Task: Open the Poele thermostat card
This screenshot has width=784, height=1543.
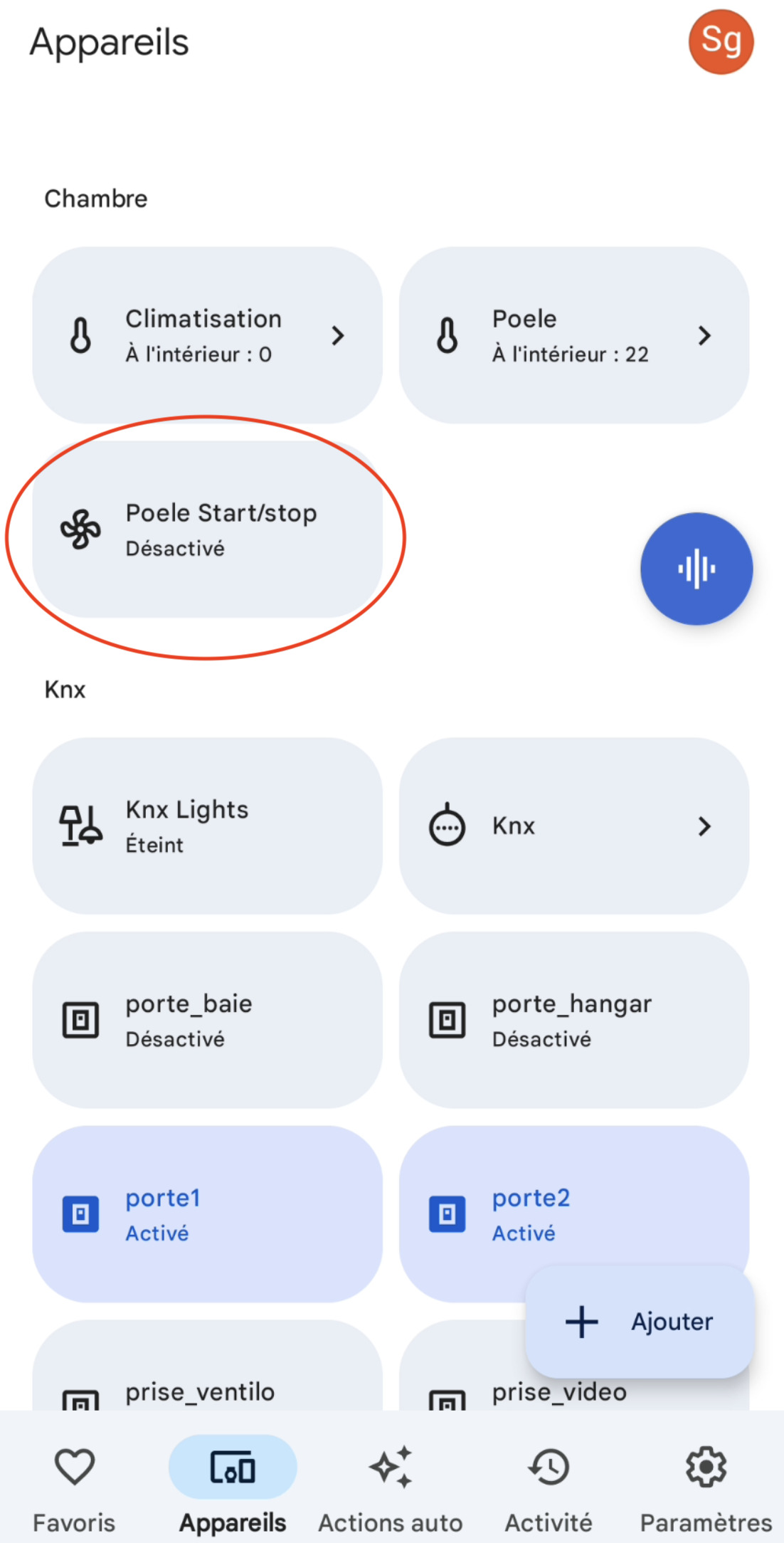Action: click(574, 335)
